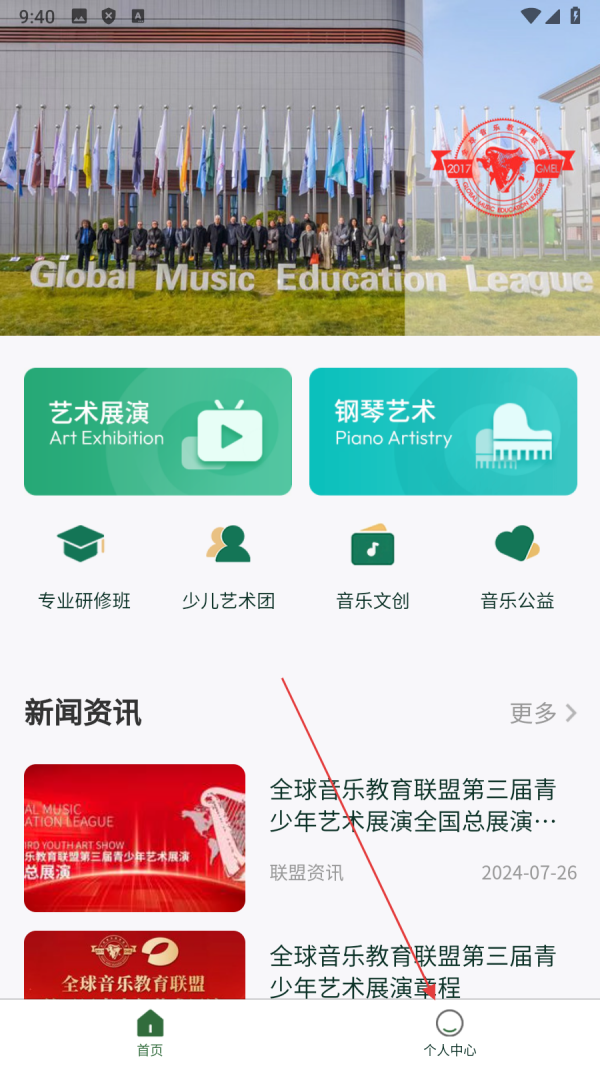
Task: Open the 钢琴艺术 Piano Artistry card
Action: [443, 431]
